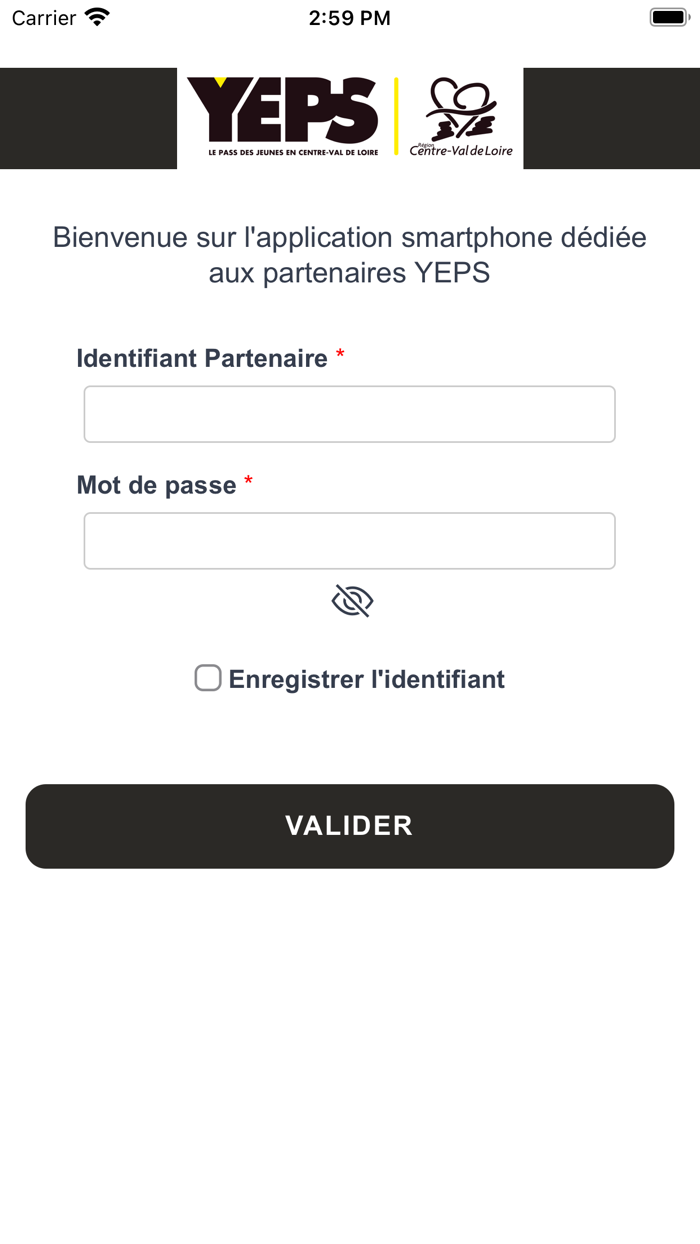Check the Enregistrer l'identifiant box
This screenshot has height=1244, width=700.
click(x=208, y=678)
